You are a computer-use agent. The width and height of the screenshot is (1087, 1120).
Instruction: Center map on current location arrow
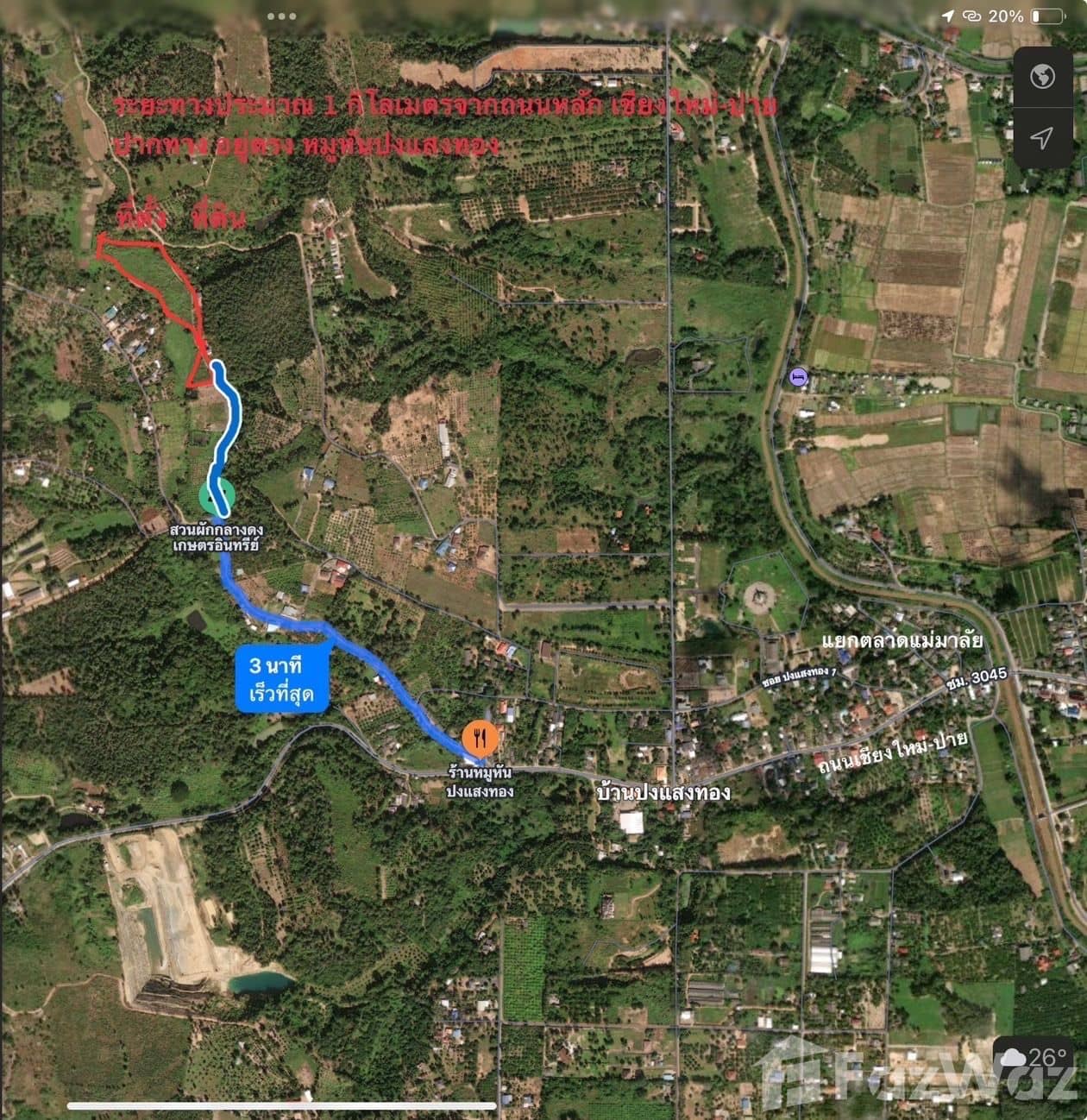[x=1042, y=137]
